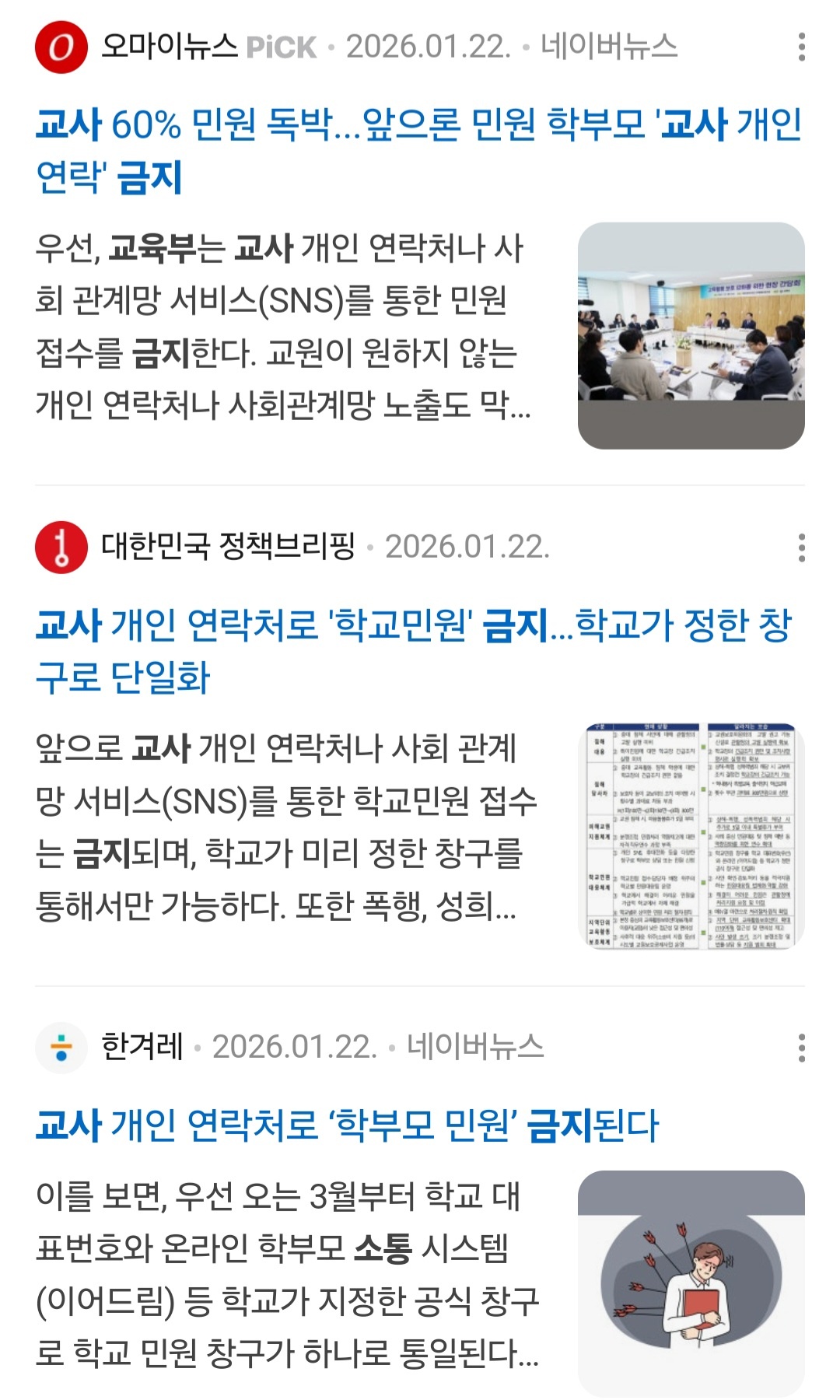Open 네이버뉴스 link beside 오마이뉴스 date
840x1400 pixels.
click(609, 47)
